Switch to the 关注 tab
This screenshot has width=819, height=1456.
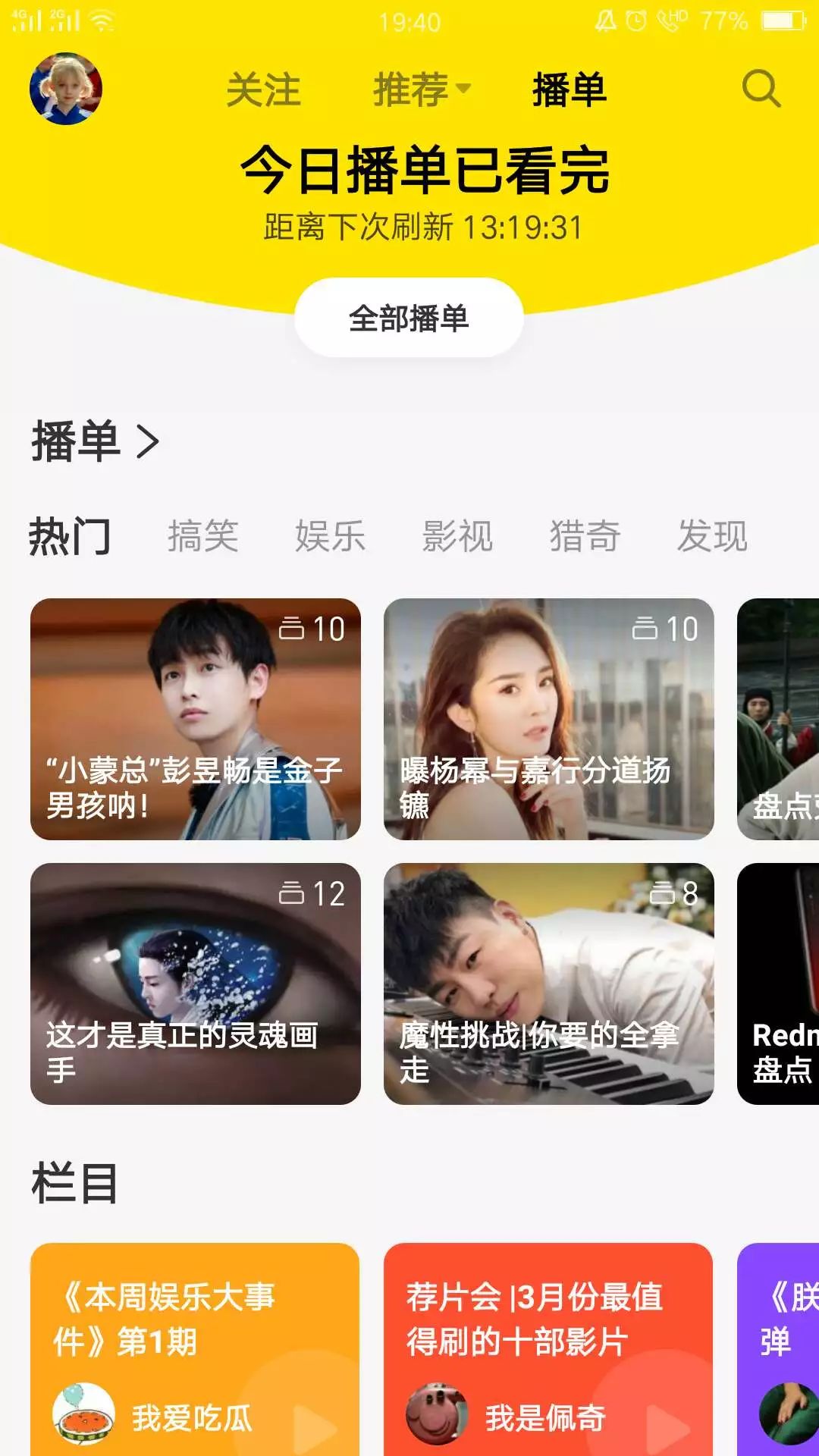[263, 89]
